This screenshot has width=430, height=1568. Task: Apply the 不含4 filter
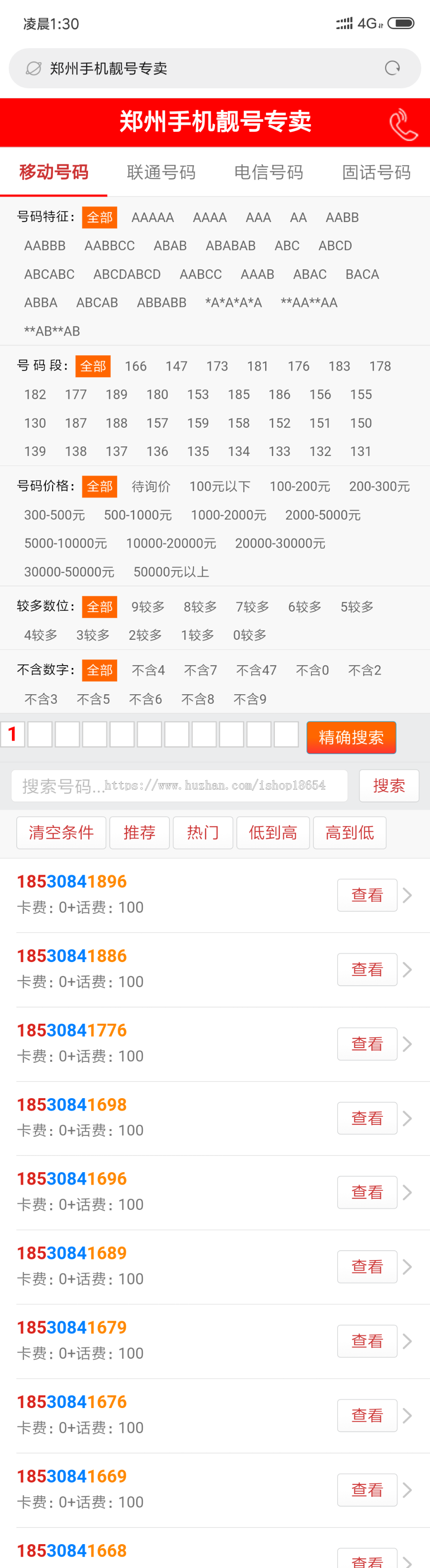pyautogui.click(x=148, y=670)
